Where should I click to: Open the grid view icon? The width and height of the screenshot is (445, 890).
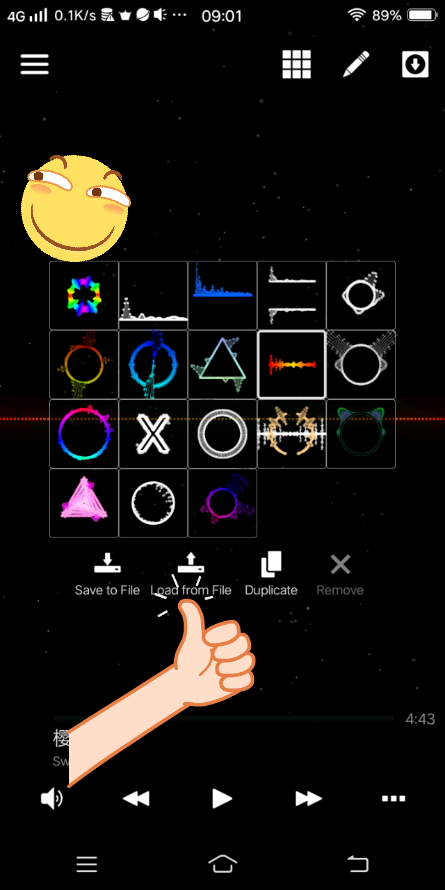coord(296,64)
